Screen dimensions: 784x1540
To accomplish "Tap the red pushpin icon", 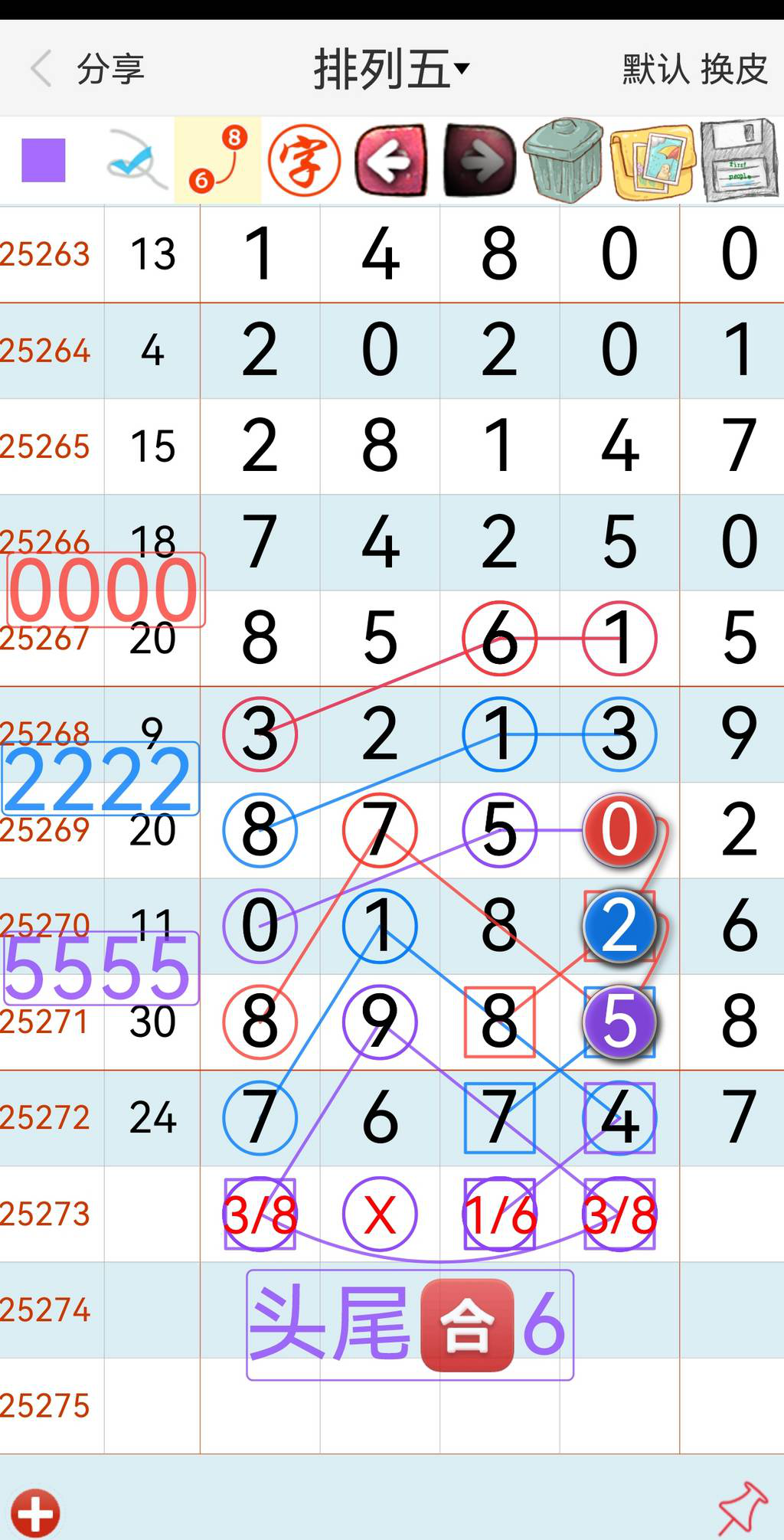I will 741,1508.
